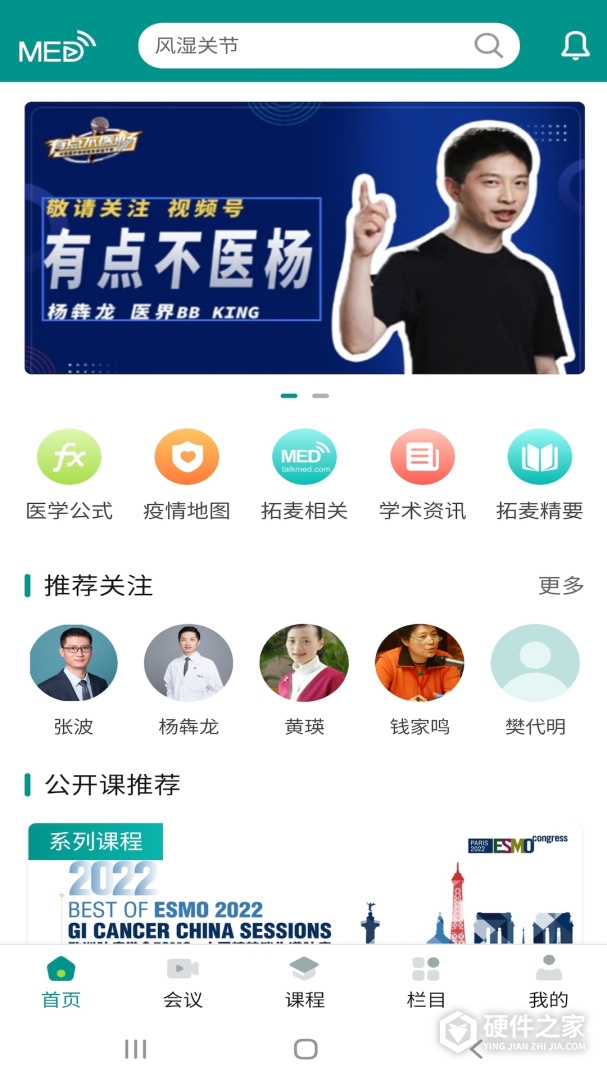Viewport: 607px width, 1080px height.
Task: Open the 有点不医杨 banner
Action: click(x=304, y=238)
